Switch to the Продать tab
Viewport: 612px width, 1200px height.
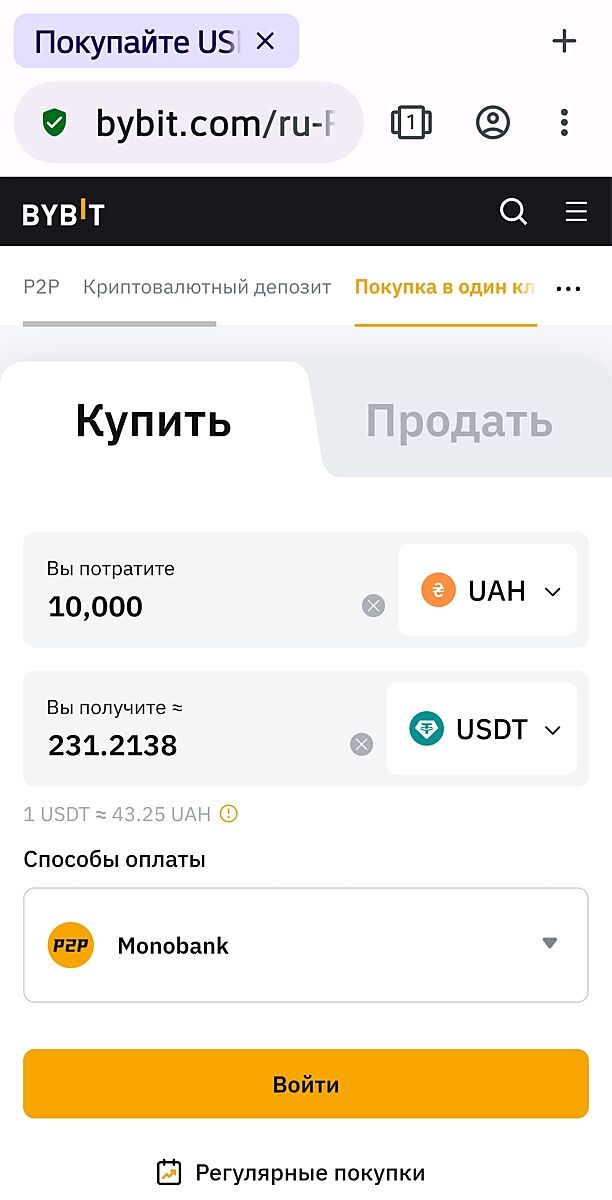pyautogui.click(x=459, y=421)
